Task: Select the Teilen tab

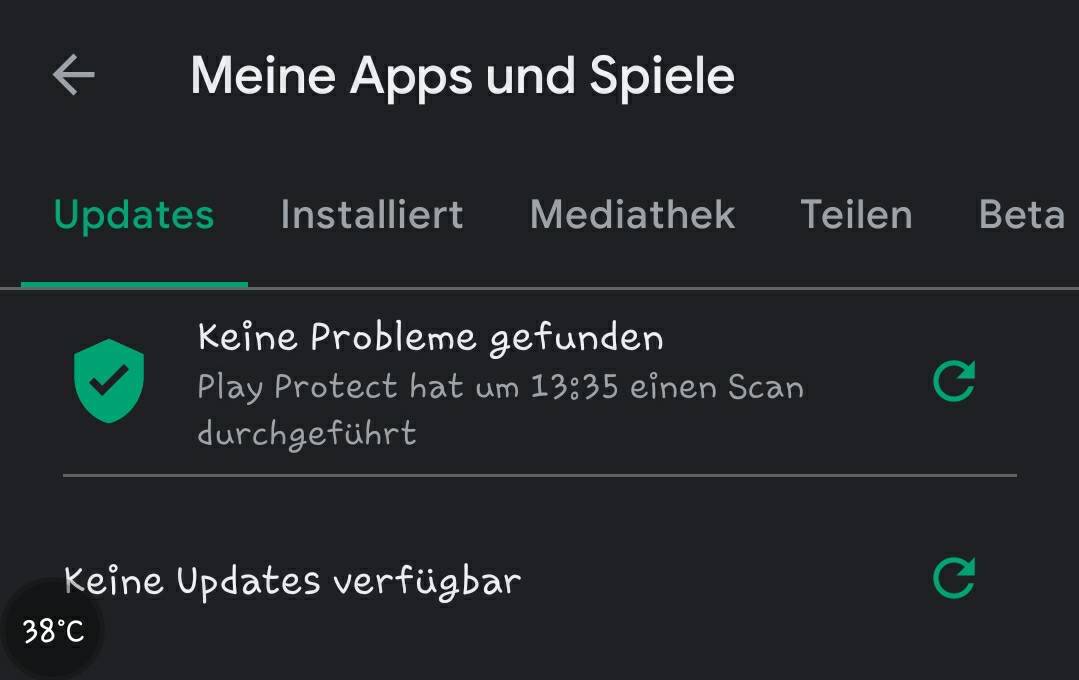Action: [x=856, y=215]
